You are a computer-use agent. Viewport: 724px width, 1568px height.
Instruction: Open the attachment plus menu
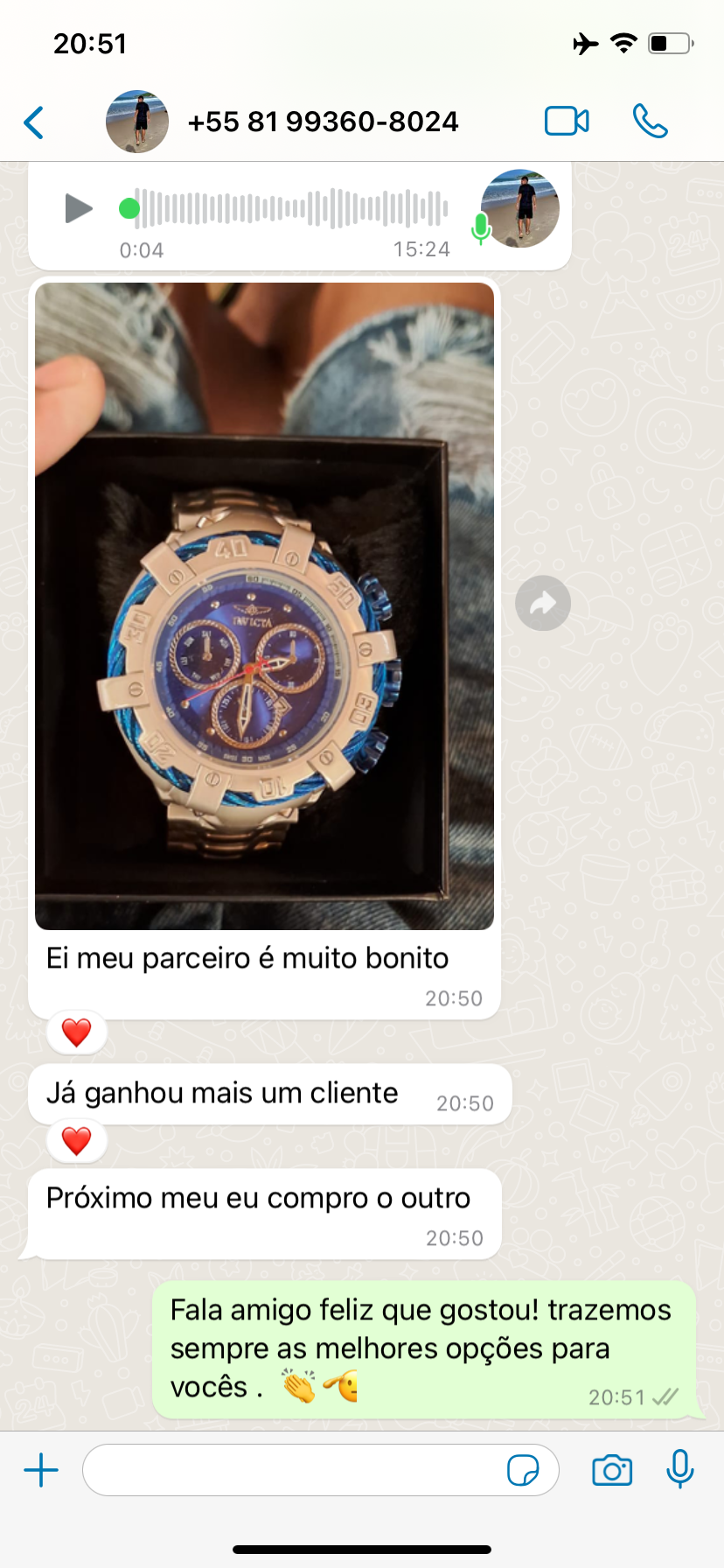[41, 1470]
